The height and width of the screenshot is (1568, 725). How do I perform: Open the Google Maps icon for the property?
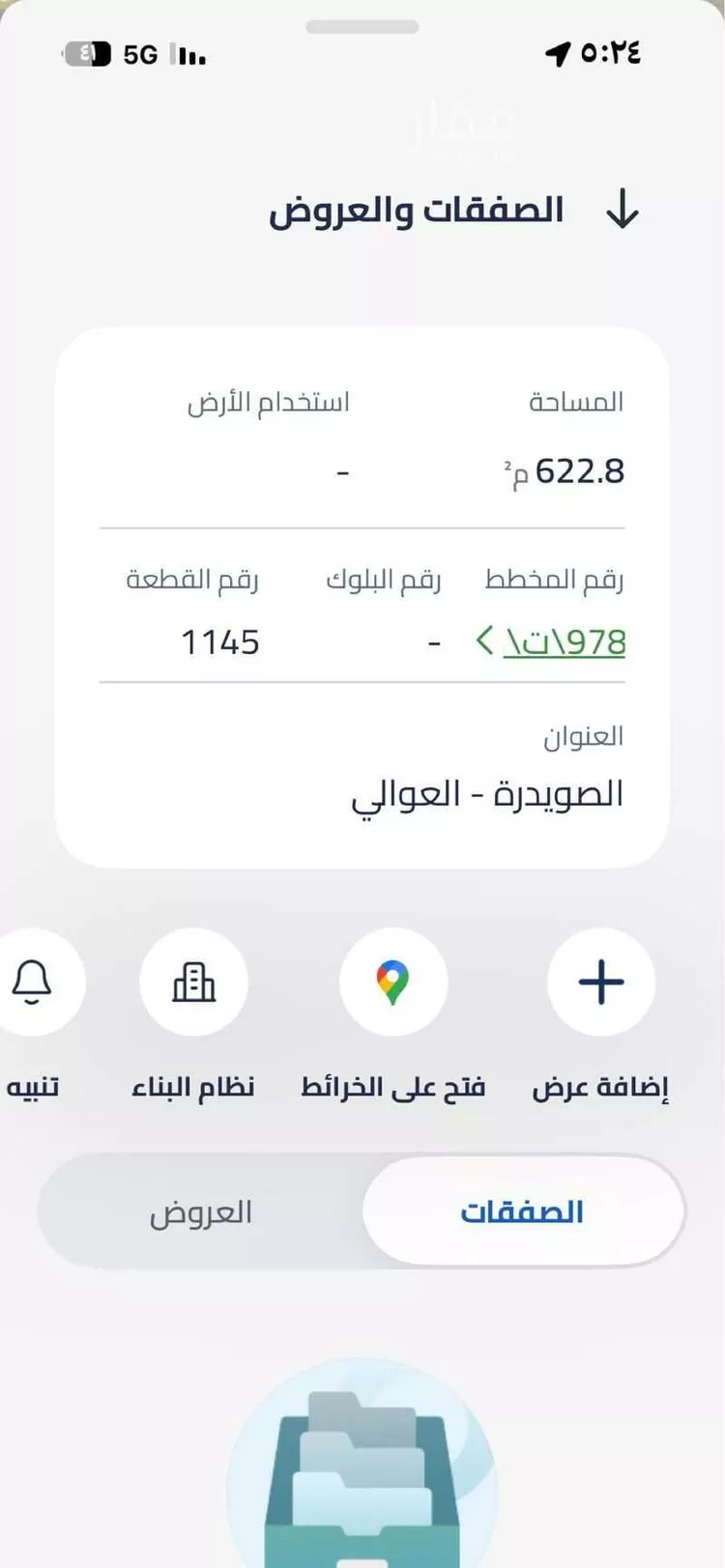[392, 982]
